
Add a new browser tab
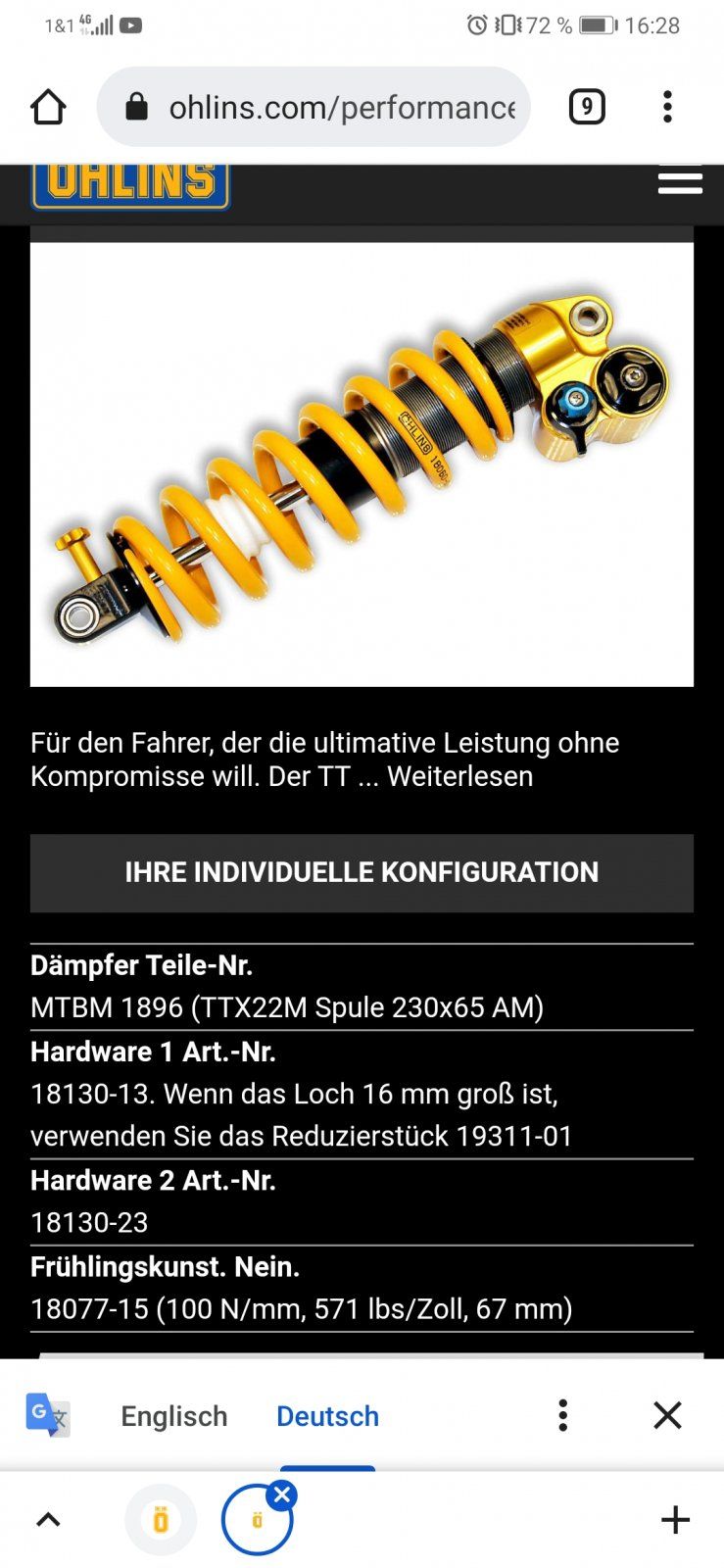click(x=675, y=1520)
